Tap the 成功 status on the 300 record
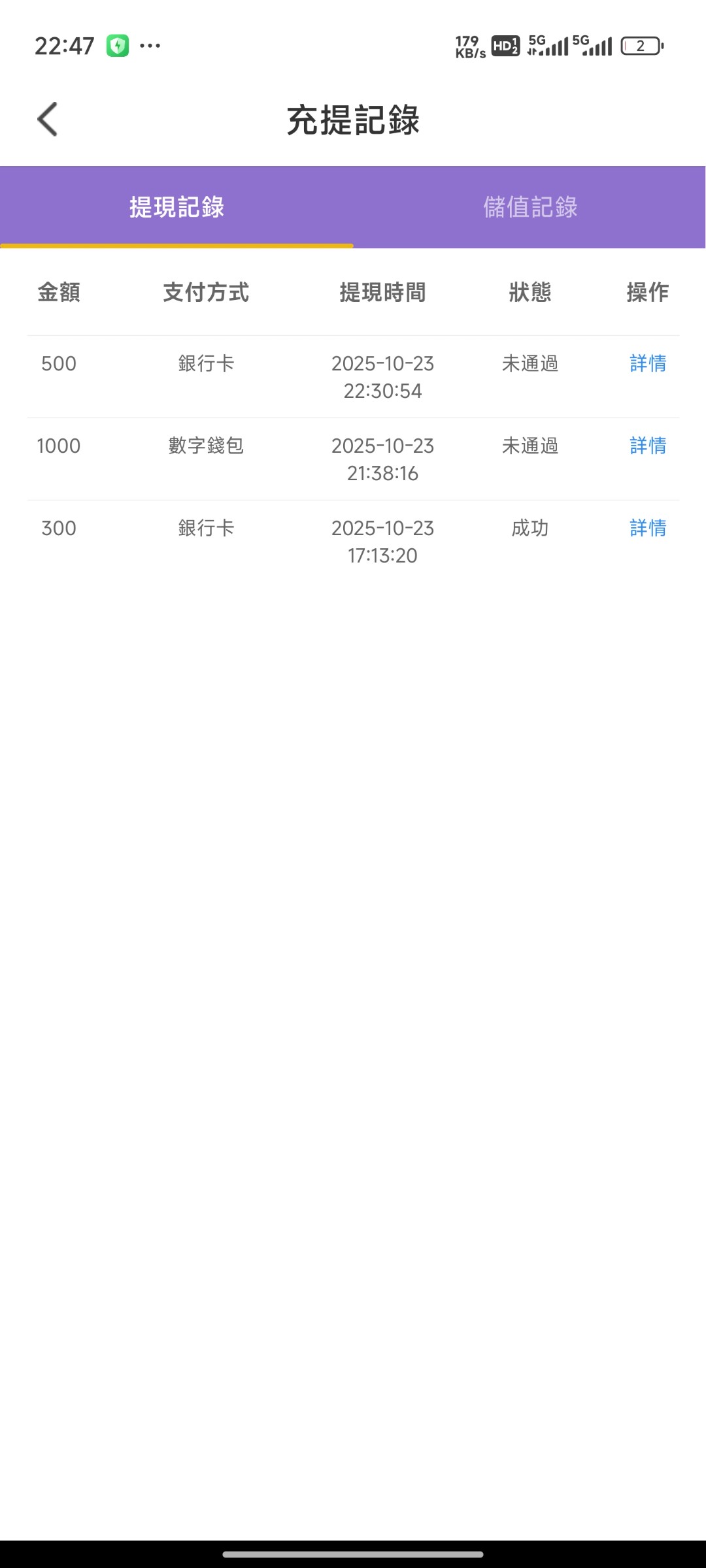706x1568 pixels. (531, 529)
